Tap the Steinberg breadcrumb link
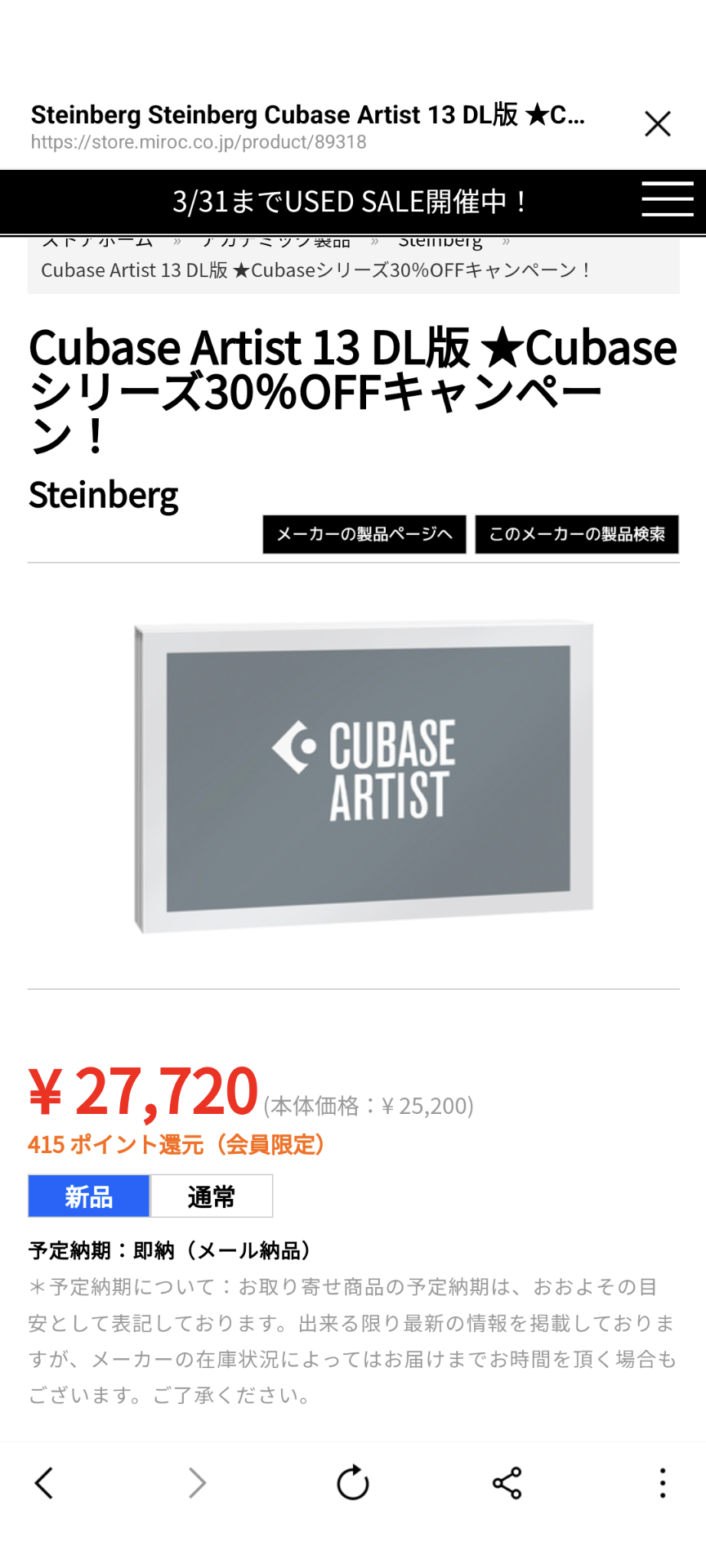 (x=440, y=243)
